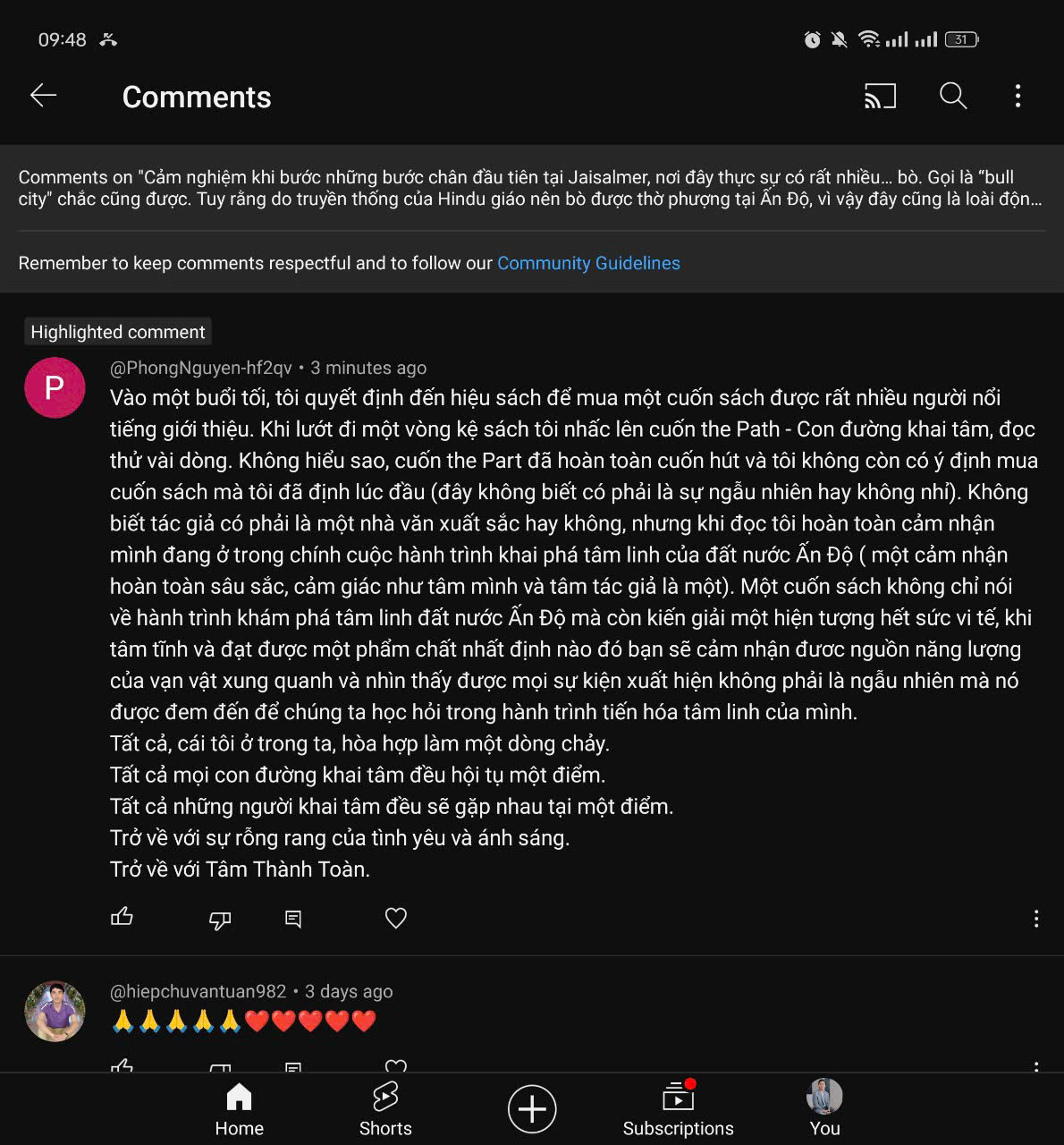
Task: Reply to PhongNguyen-hf2qv's comment
Action: pyautogui.click(x=293, y=919)
